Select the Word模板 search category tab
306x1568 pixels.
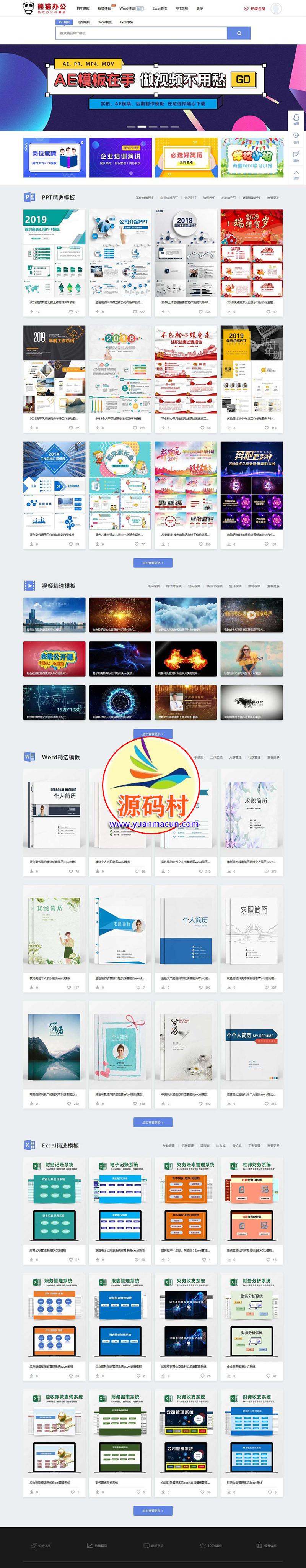point(105,22)
